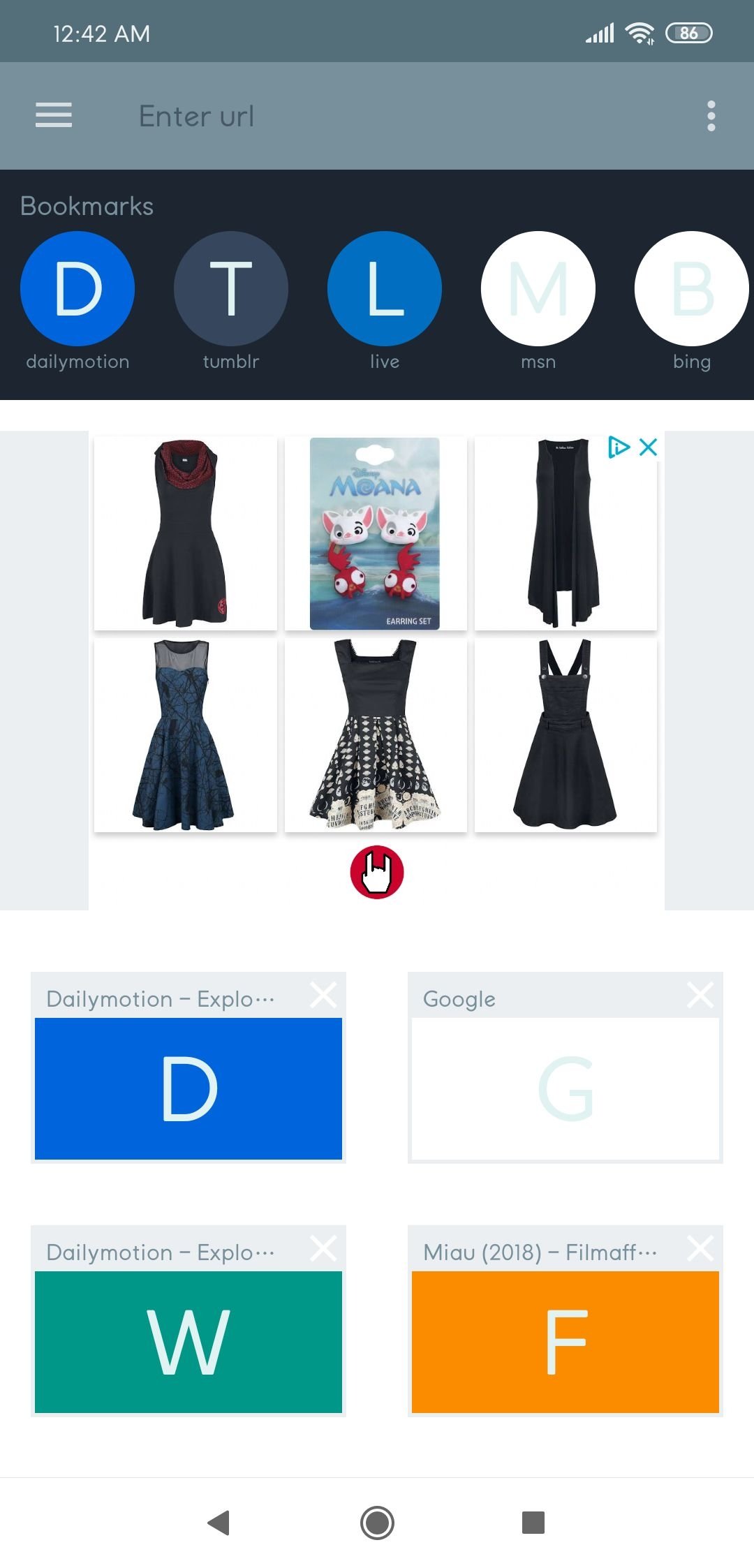Switch to the Miau (2018) Filmaff tab
754x1568 pixels.
pyautogui.click(x=565, y=1342)
